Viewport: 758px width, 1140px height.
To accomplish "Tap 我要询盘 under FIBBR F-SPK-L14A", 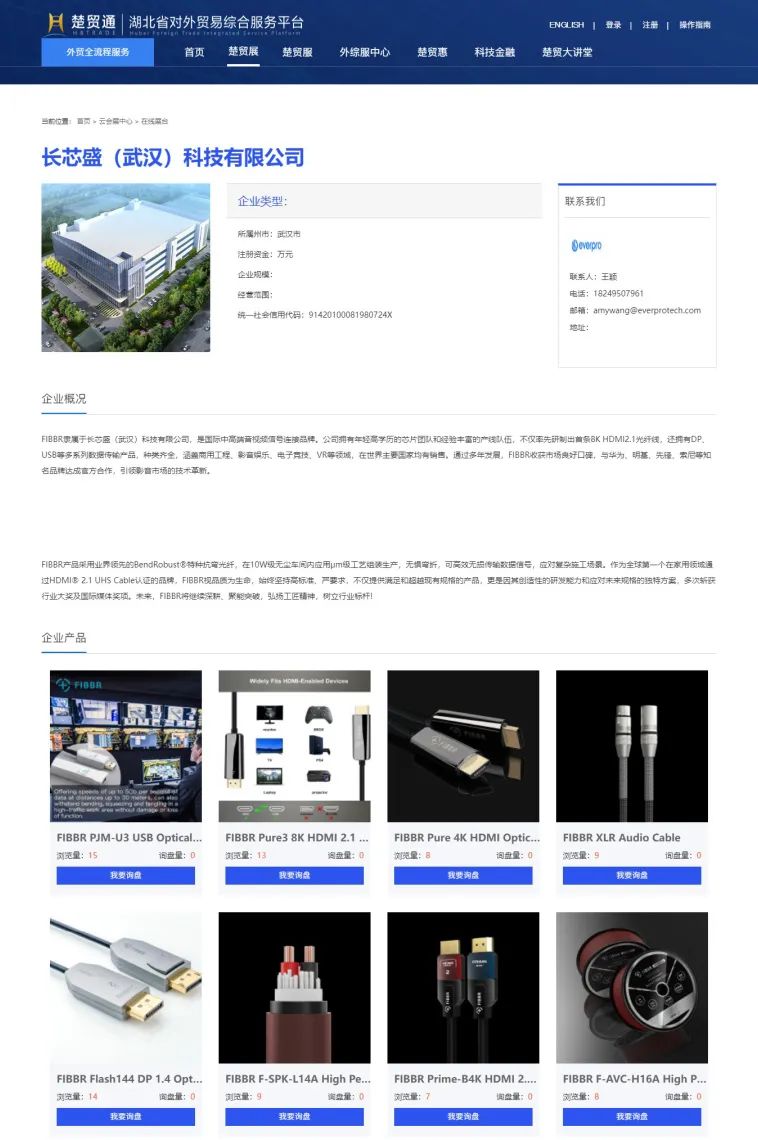I will (294, 1116).
